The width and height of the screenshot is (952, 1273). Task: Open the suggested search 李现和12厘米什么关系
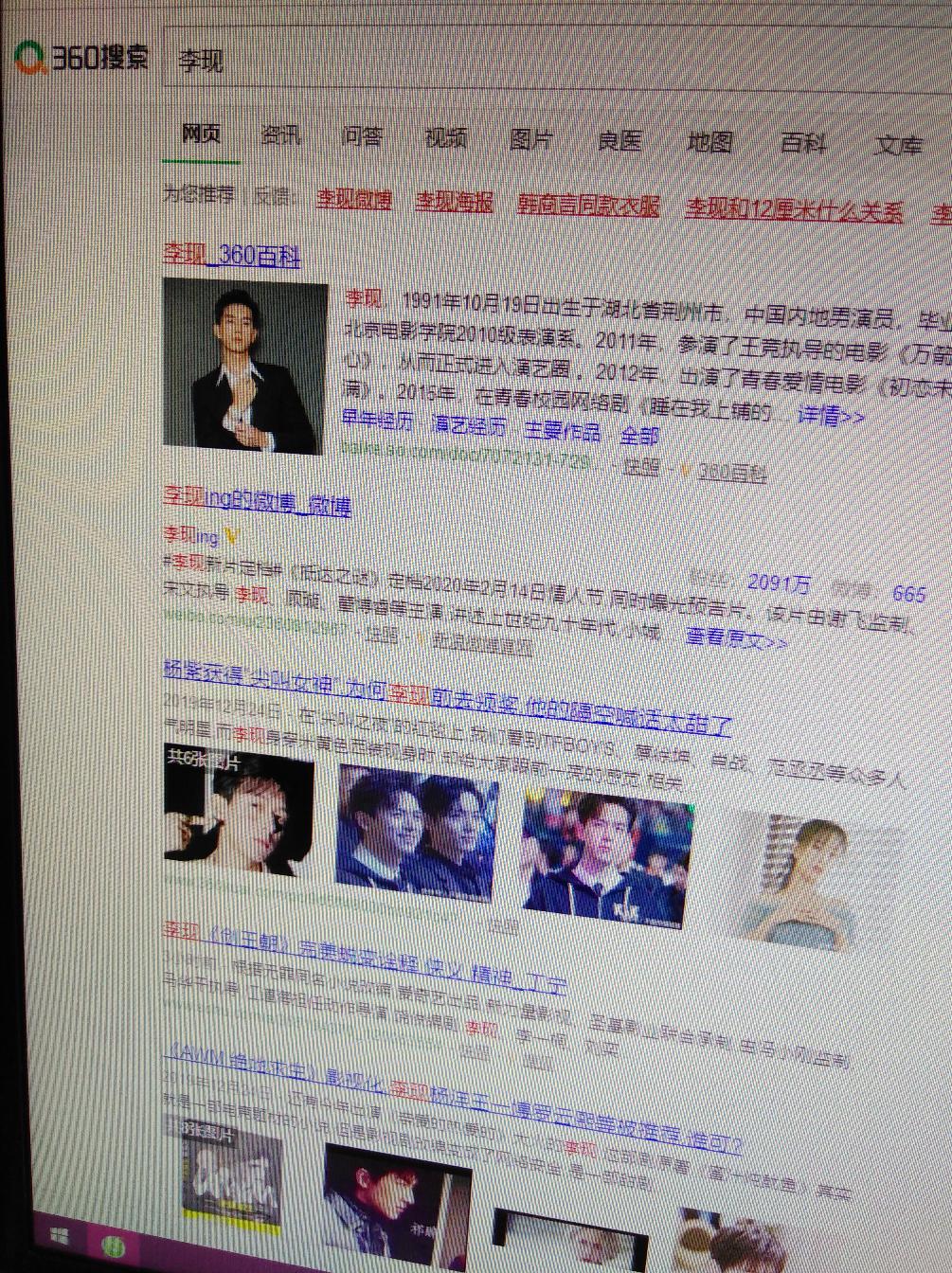(793, 208)
